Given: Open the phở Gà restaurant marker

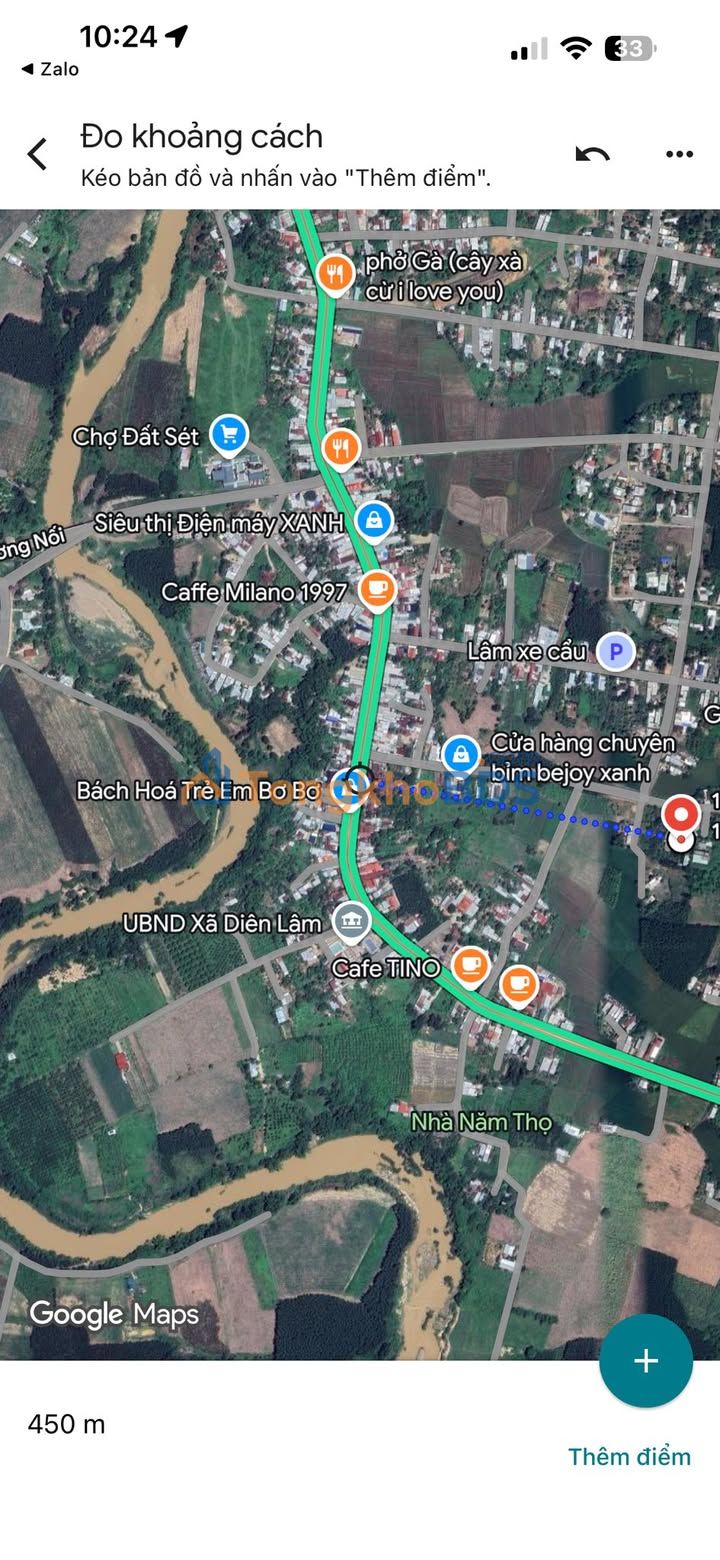Looking at the screenshot, I should (x=336, y=273).
